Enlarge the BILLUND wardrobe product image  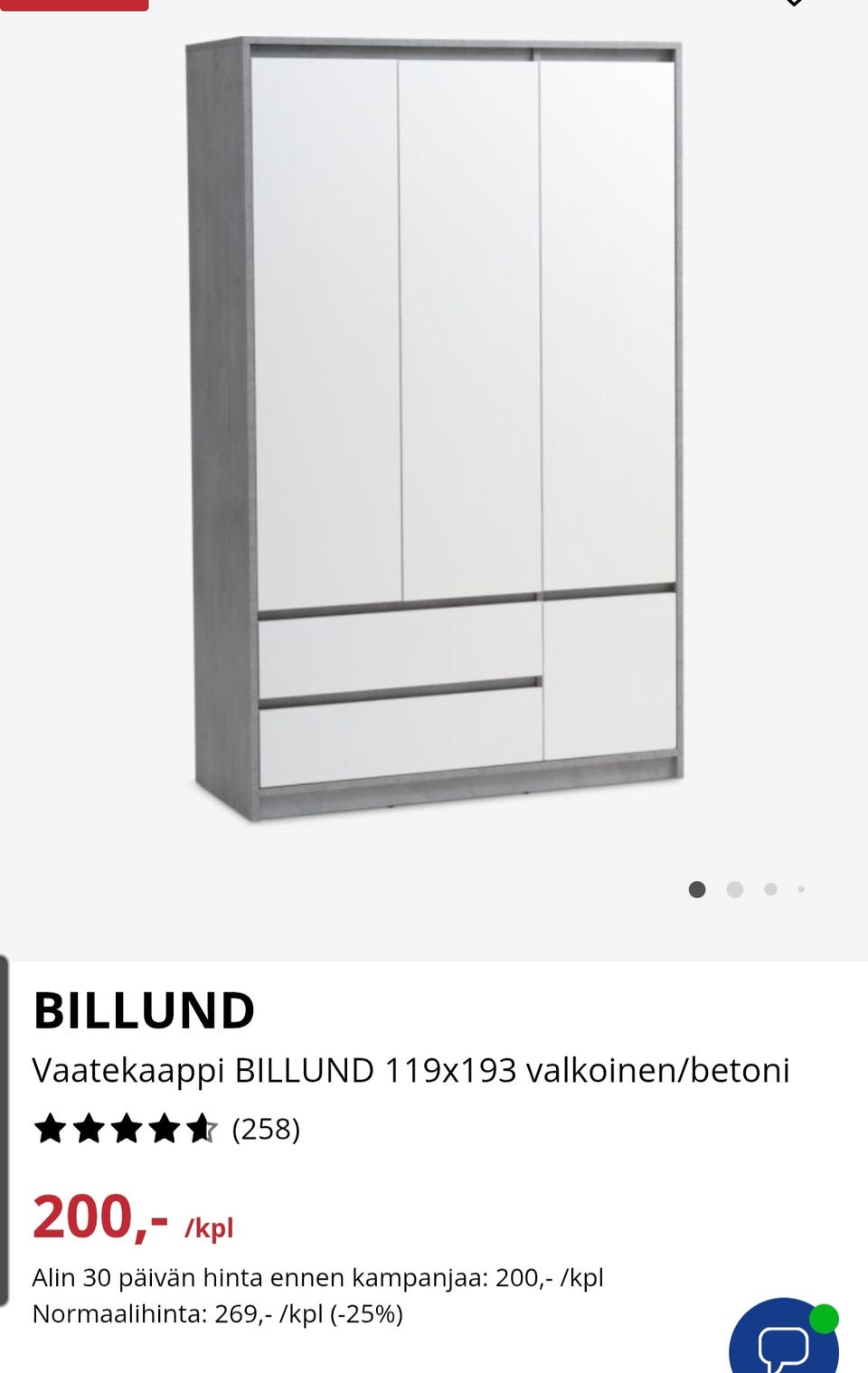tap(434, 425)
